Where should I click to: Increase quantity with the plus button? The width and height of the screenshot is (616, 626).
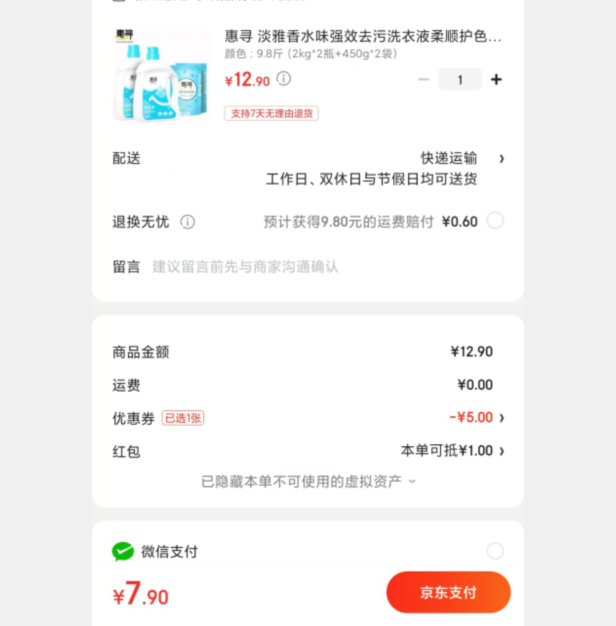[496, 80]
